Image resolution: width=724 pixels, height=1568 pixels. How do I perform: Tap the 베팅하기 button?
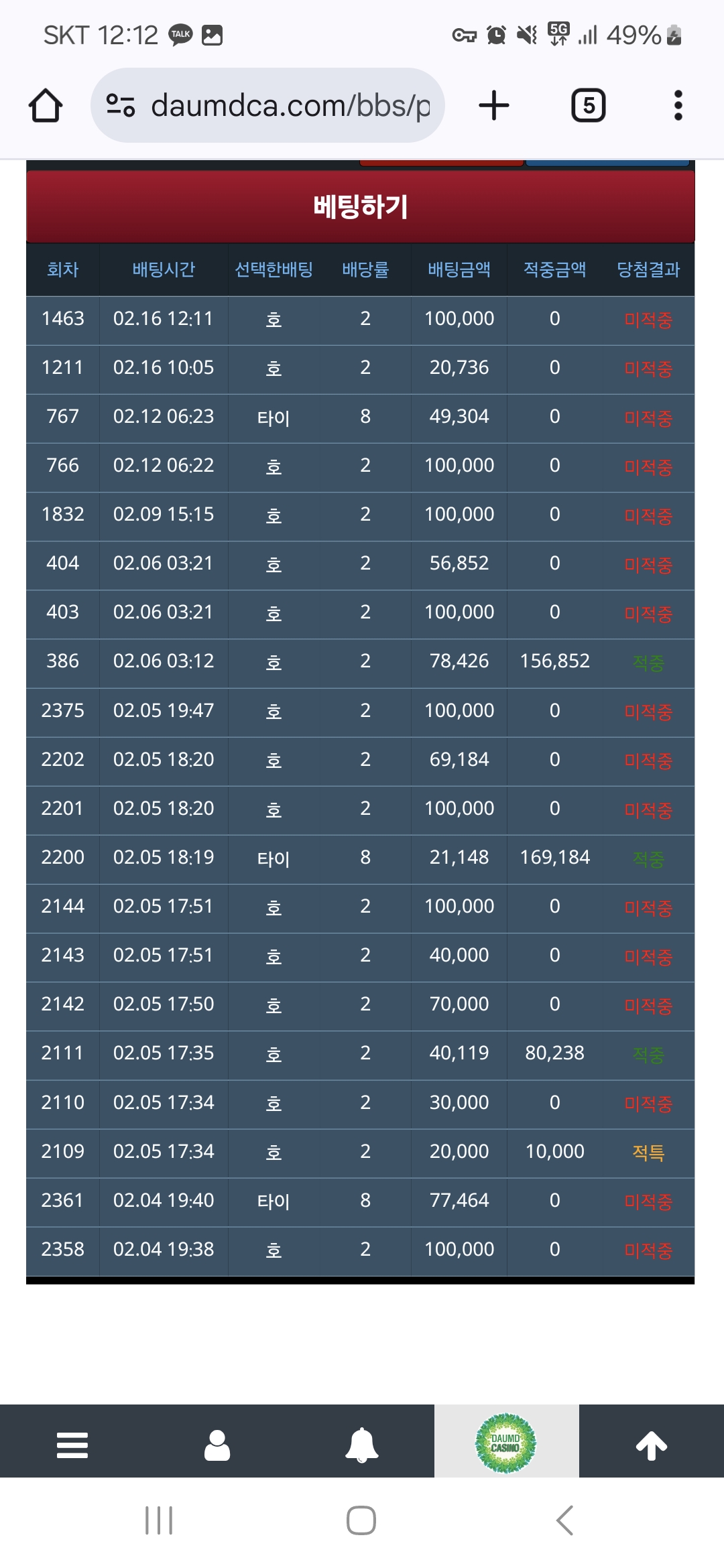pos(361,206)
